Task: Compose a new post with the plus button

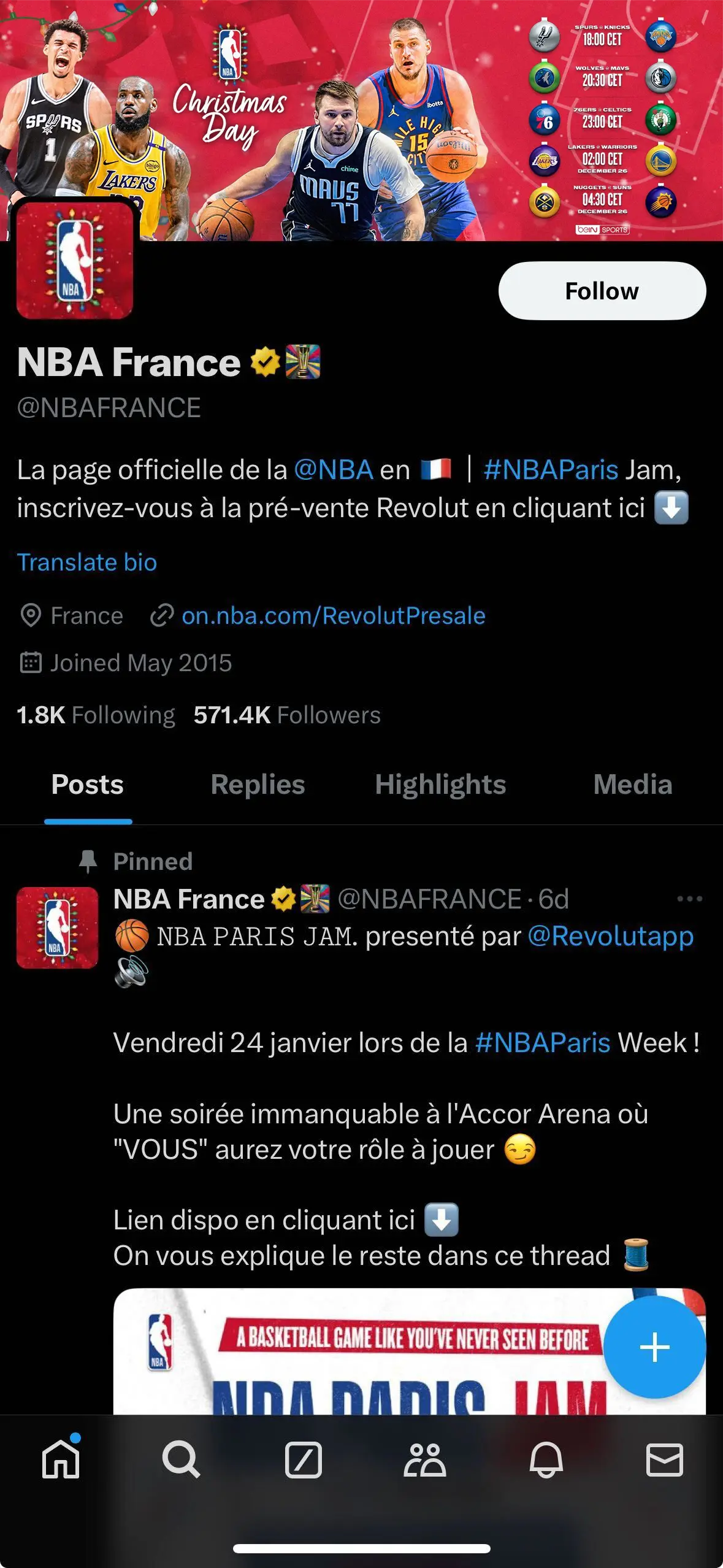Action: pyautogui.click(x=654, y=1347)
